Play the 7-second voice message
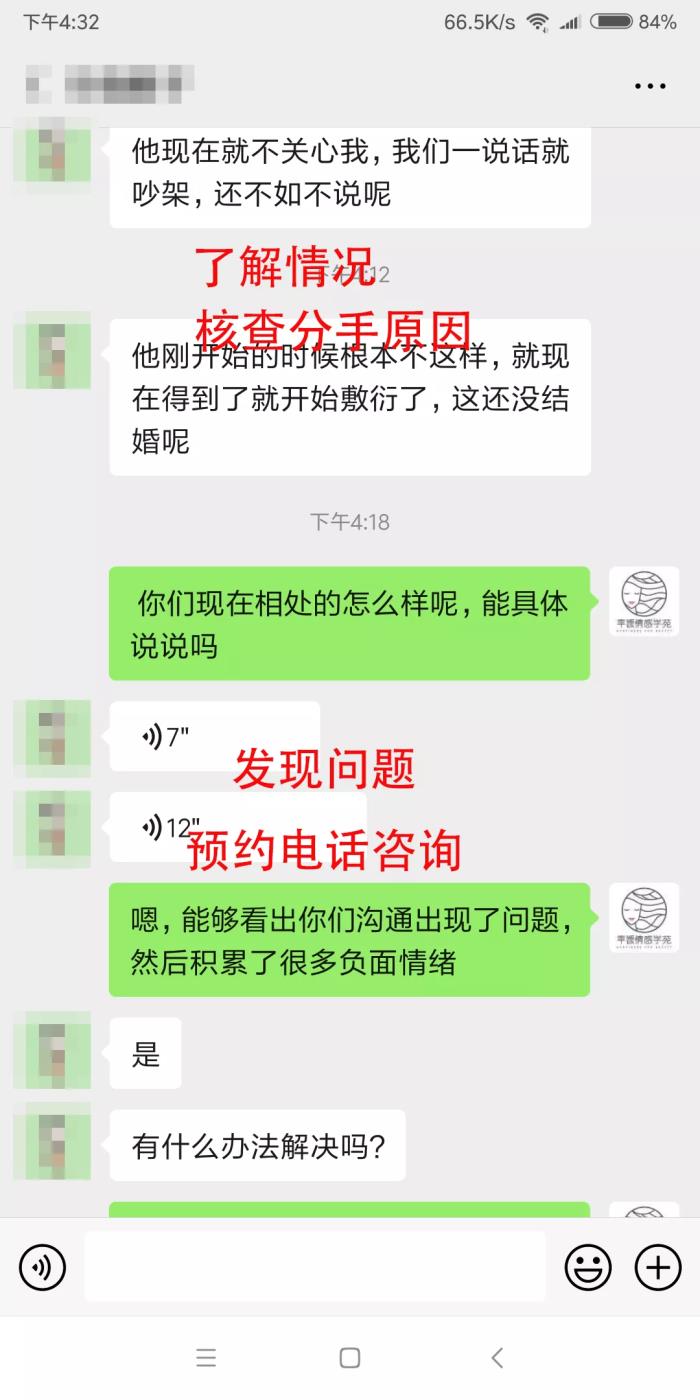Viewport: 700px width, 1400px height. coord(214,737)
